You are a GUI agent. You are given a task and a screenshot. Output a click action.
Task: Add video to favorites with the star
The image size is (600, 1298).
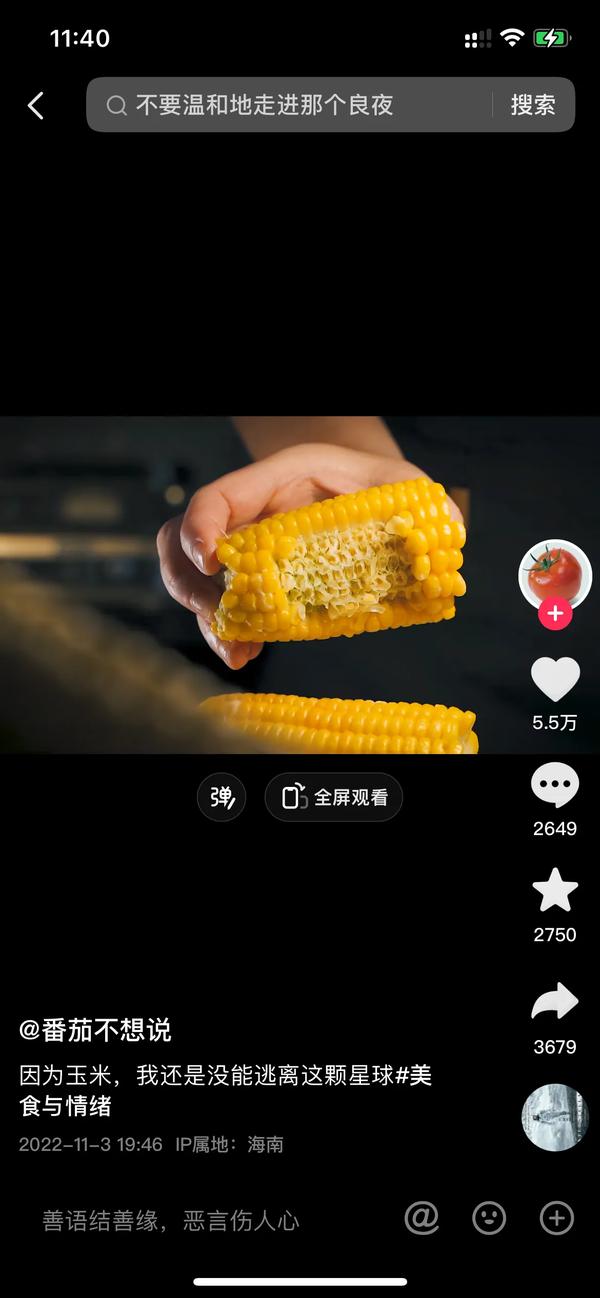555,890
